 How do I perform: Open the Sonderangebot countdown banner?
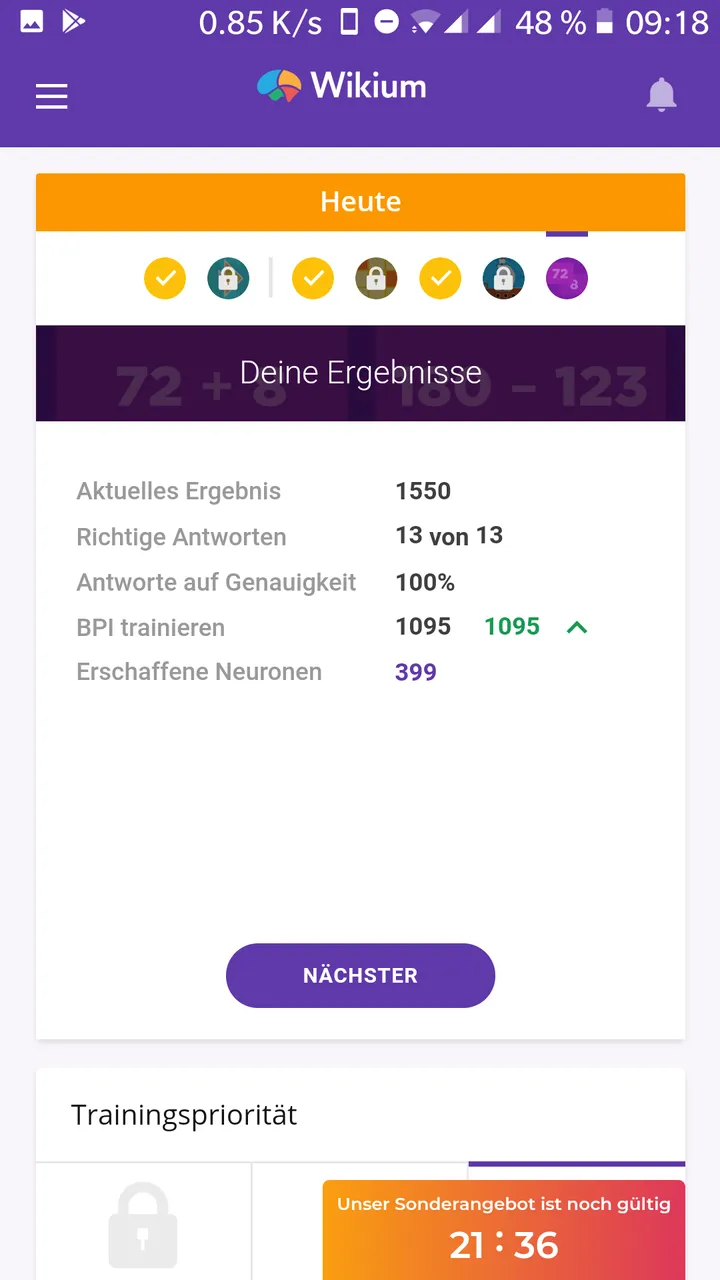pyautogui.click(x=503, y=1230)
